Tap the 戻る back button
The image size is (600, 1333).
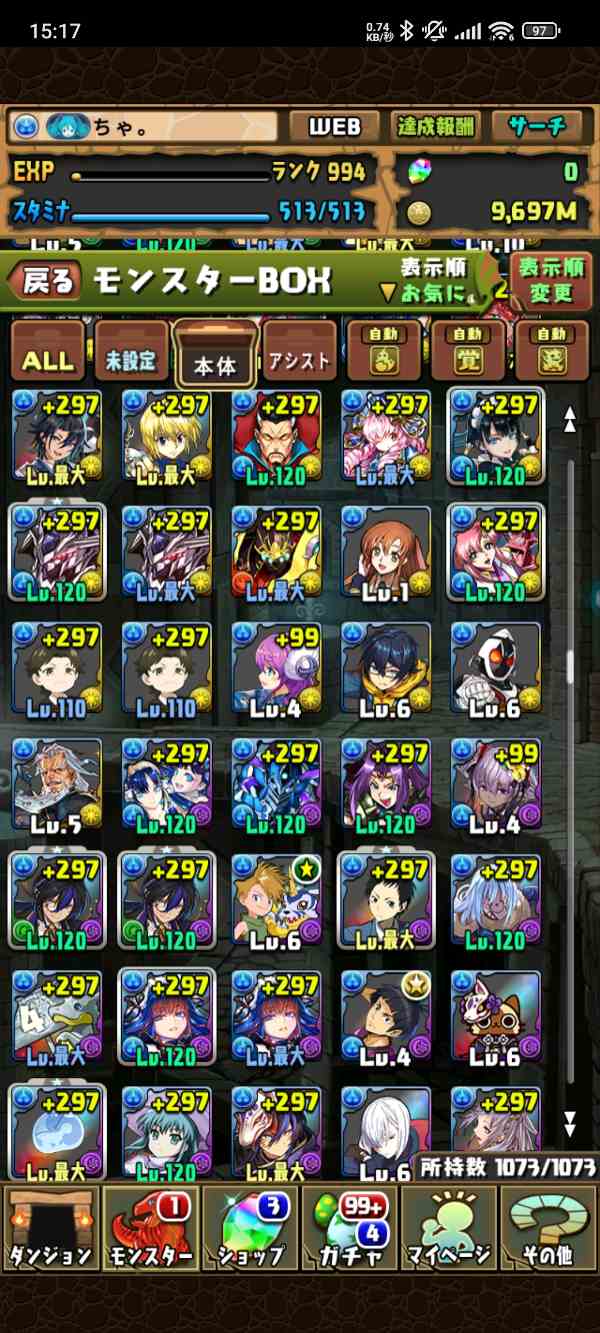[x=45, y=282]
